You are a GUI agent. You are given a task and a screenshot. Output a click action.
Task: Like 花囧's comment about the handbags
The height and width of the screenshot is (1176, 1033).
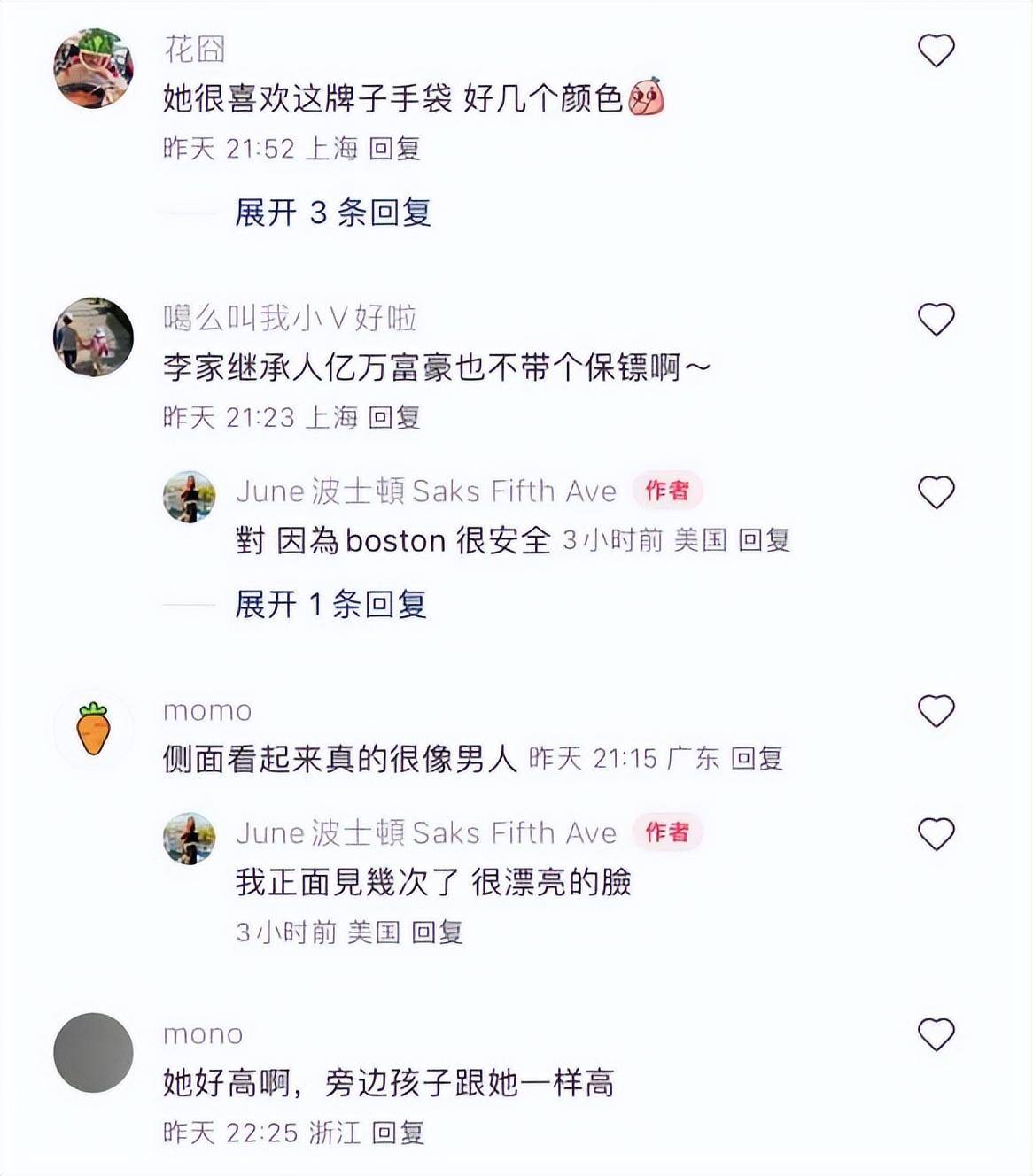pyautogui.click(x=936, y=50)
